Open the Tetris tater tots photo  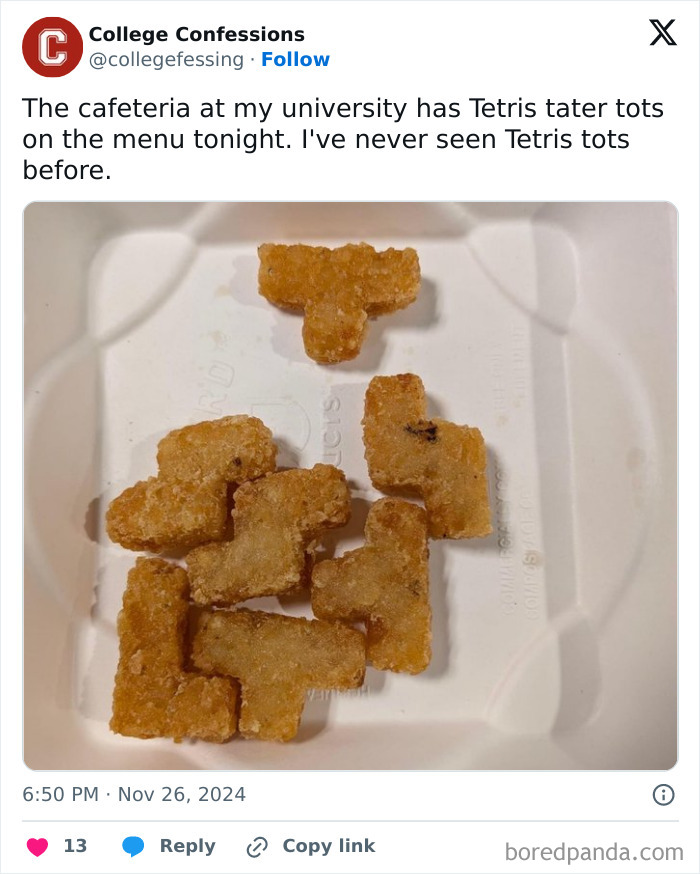(350, 486)
